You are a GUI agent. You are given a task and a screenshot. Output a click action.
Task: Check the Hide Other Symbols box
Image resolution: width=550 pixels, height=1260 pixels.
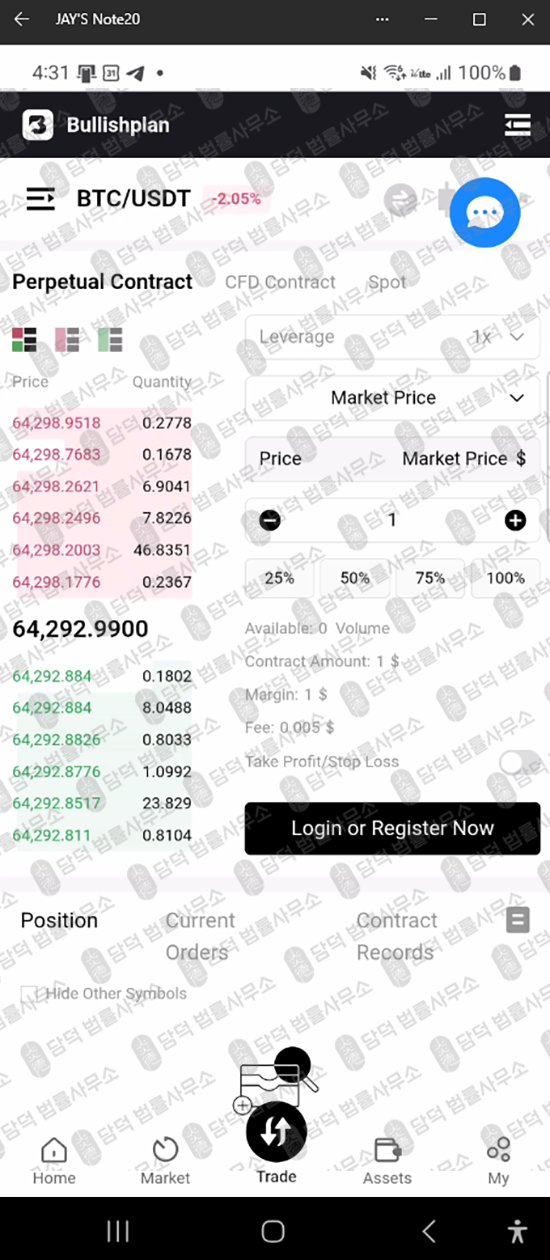pos(29,994)
